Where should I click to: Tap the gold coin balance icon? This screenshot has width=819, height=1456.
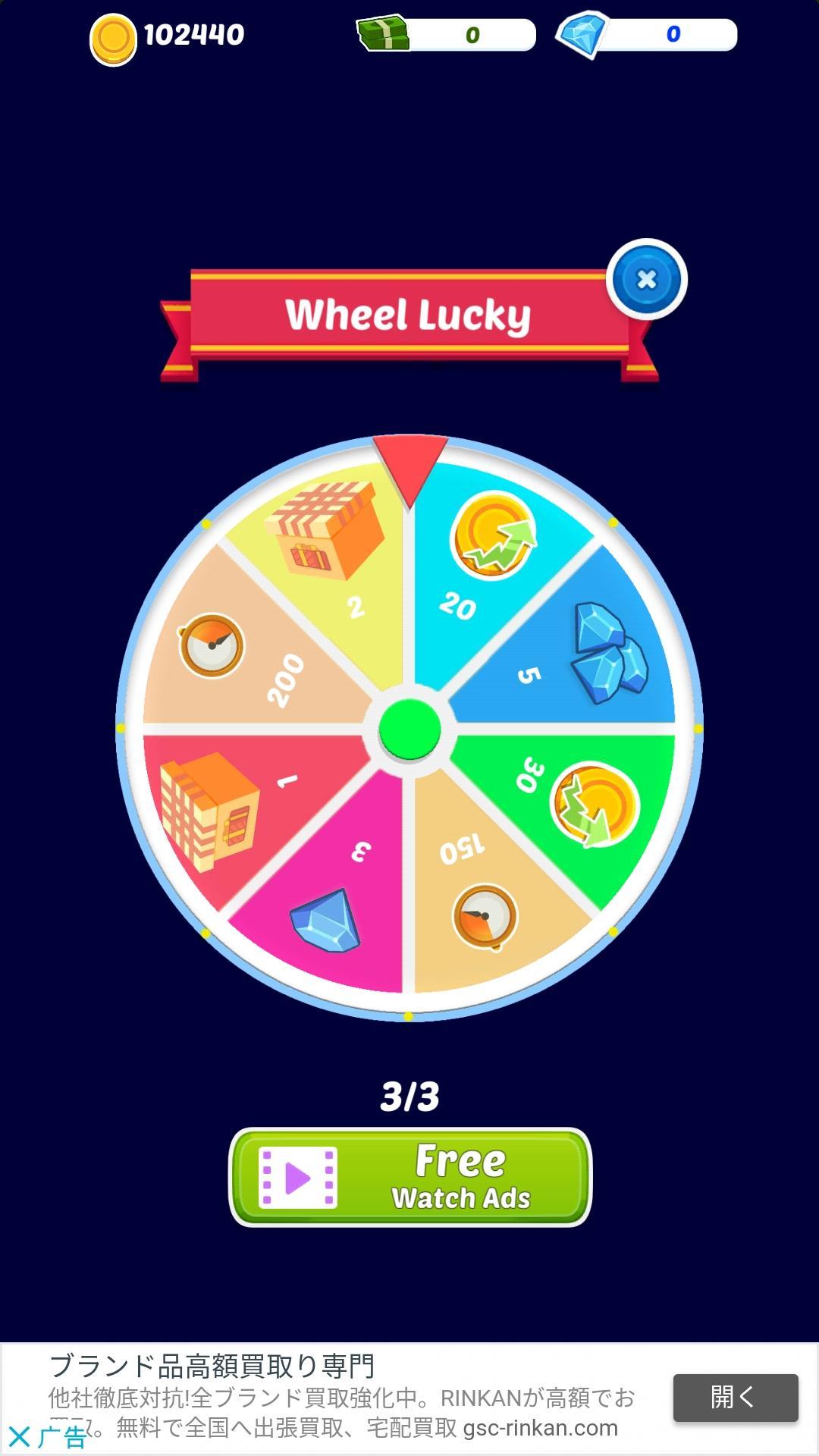tap(112, 34)
